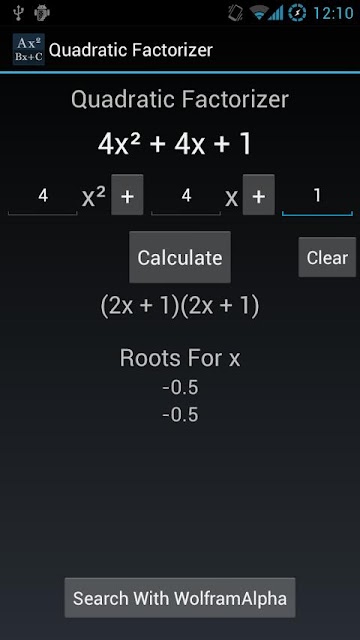The width and height of the screenshot is (360, 640).
Task: Toggle the sign button before the constant
Action: pos(258,195)
